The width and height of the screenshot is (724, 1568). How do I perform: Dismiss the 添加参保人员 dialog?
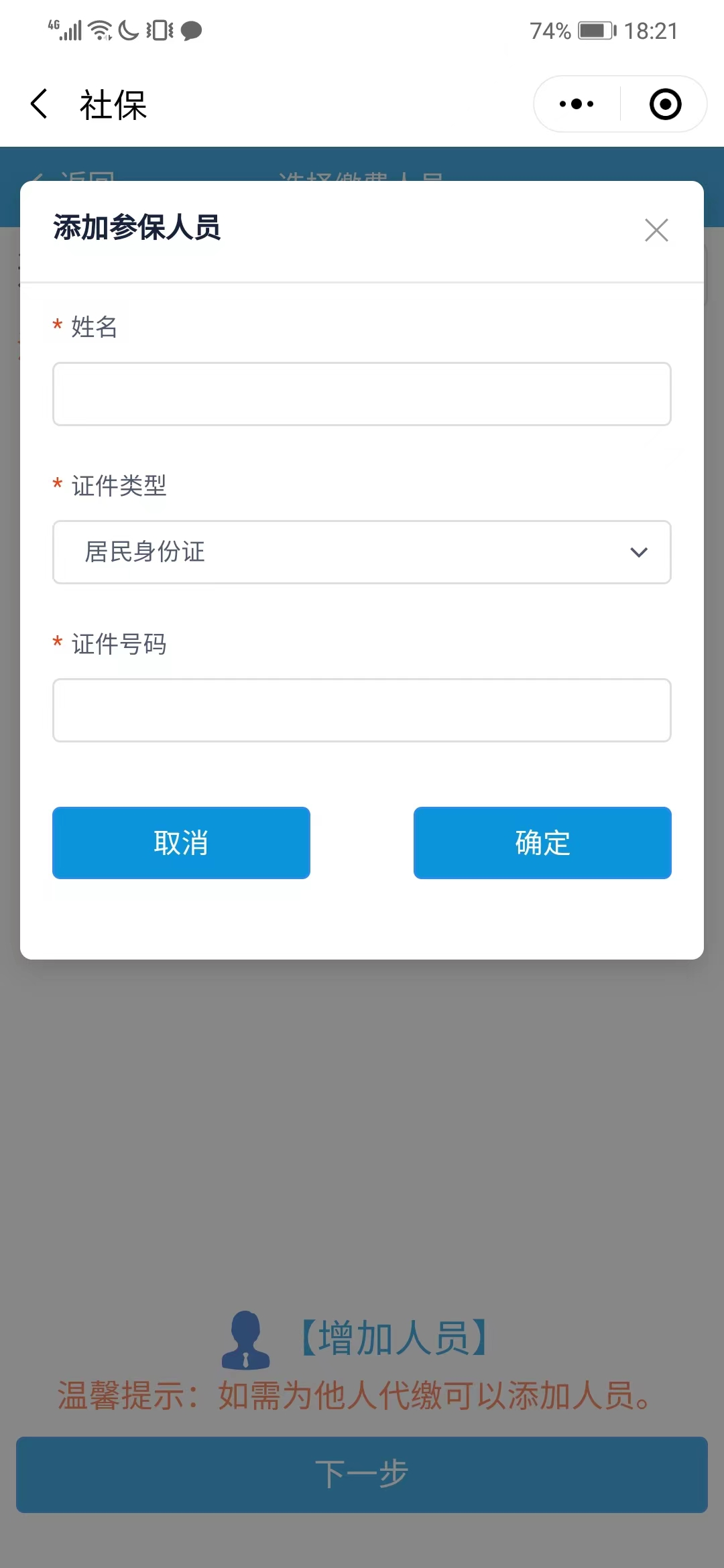(656, 230)
